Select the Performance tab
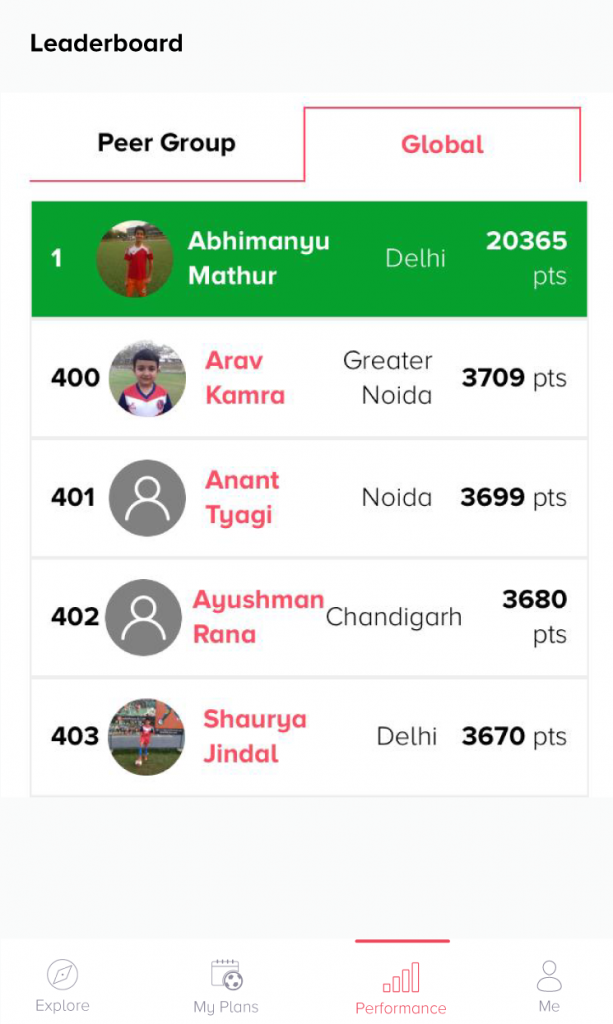613x1024 pixels. click(401, 986)
